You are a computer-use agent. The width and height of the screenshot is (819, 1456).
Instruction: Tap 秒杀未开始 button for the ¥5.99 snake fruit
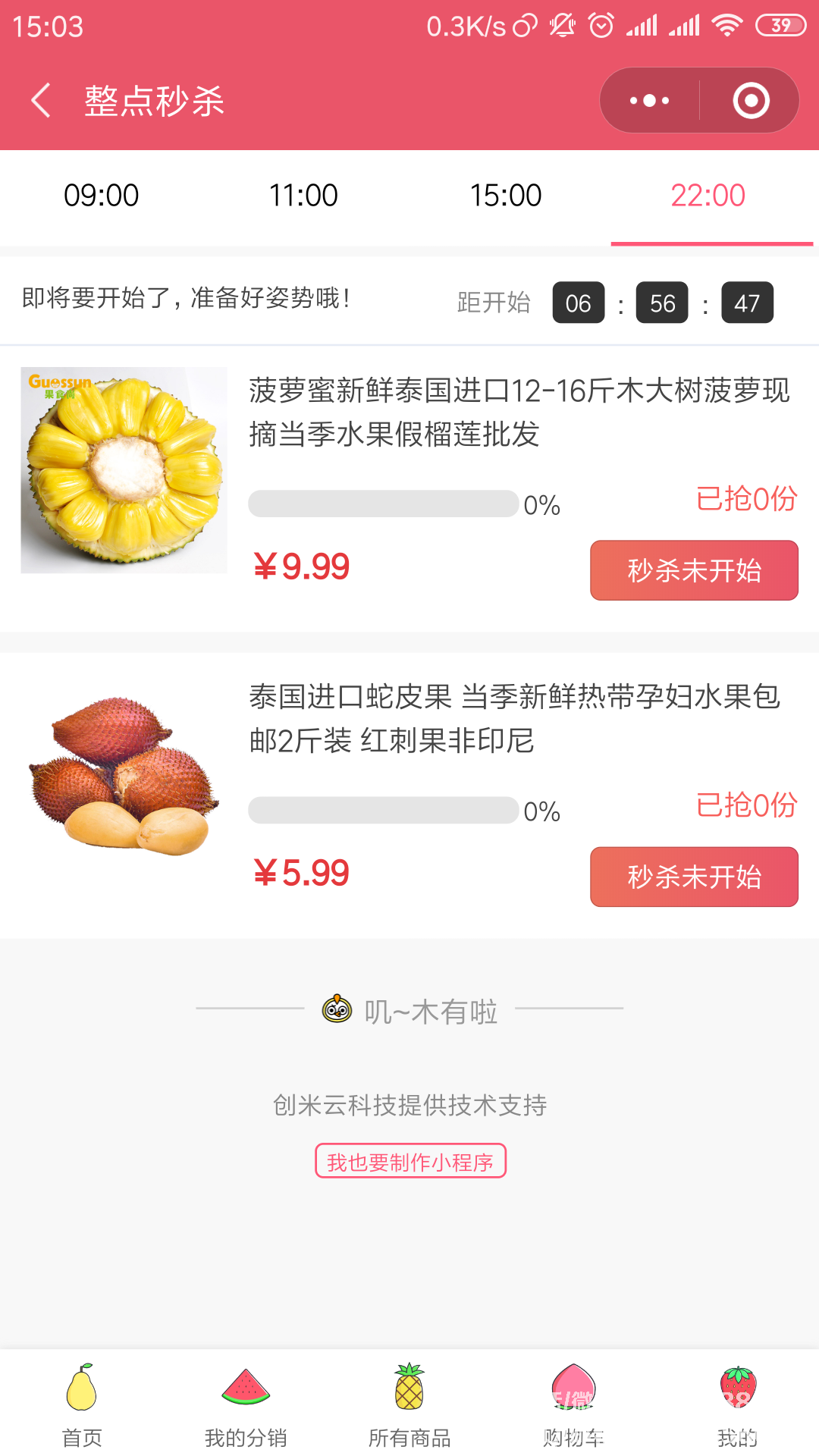[694, 877]
